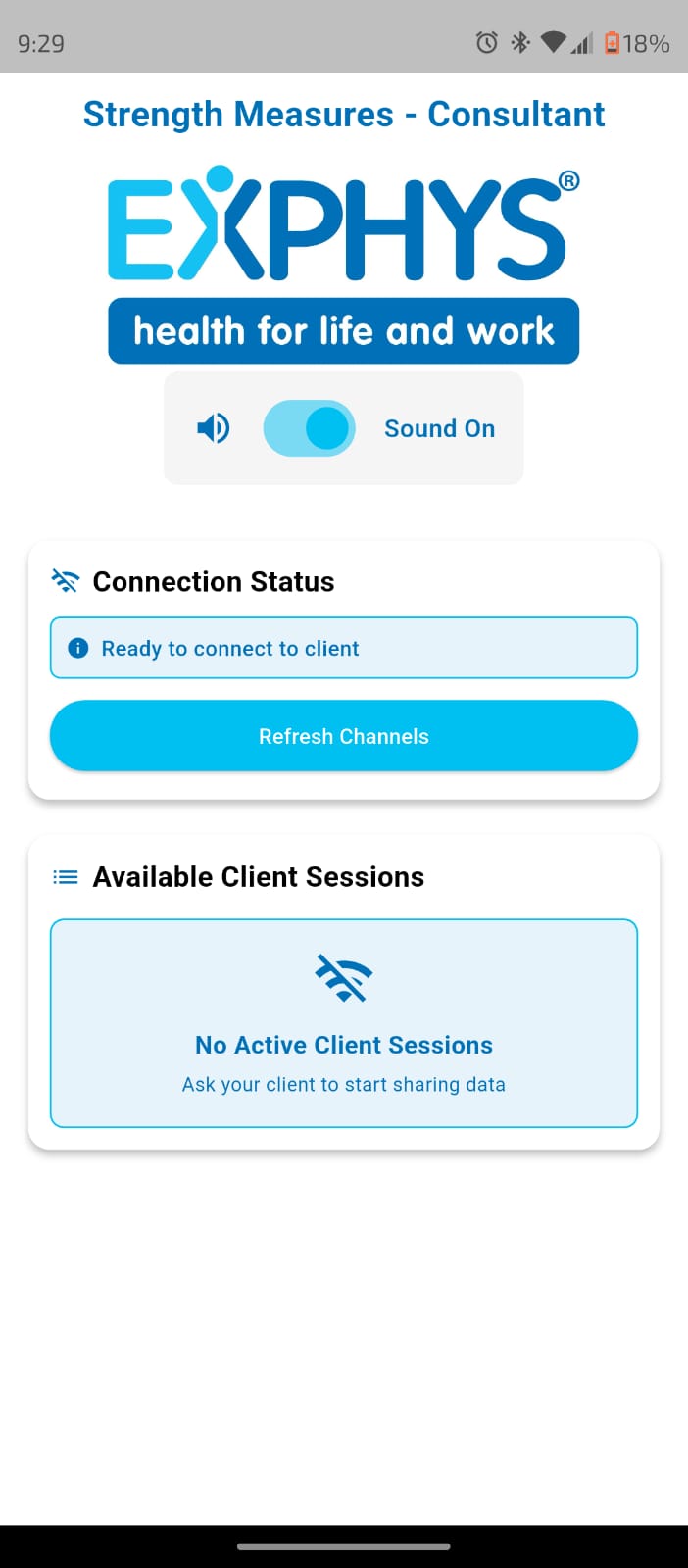Screen dimensions: 688x1568
Task: Tap the Refresh Channels button
Action: [344, 736]
